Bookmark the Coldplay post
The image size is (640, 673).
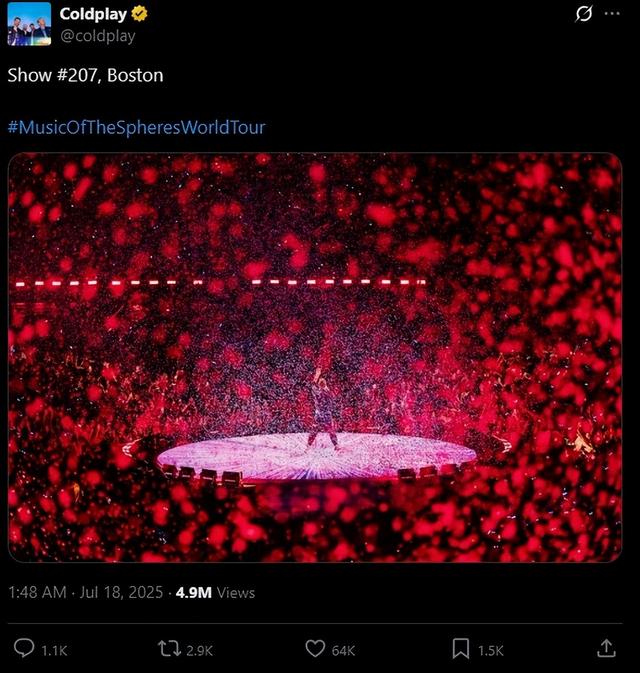(x=460, y=649)
